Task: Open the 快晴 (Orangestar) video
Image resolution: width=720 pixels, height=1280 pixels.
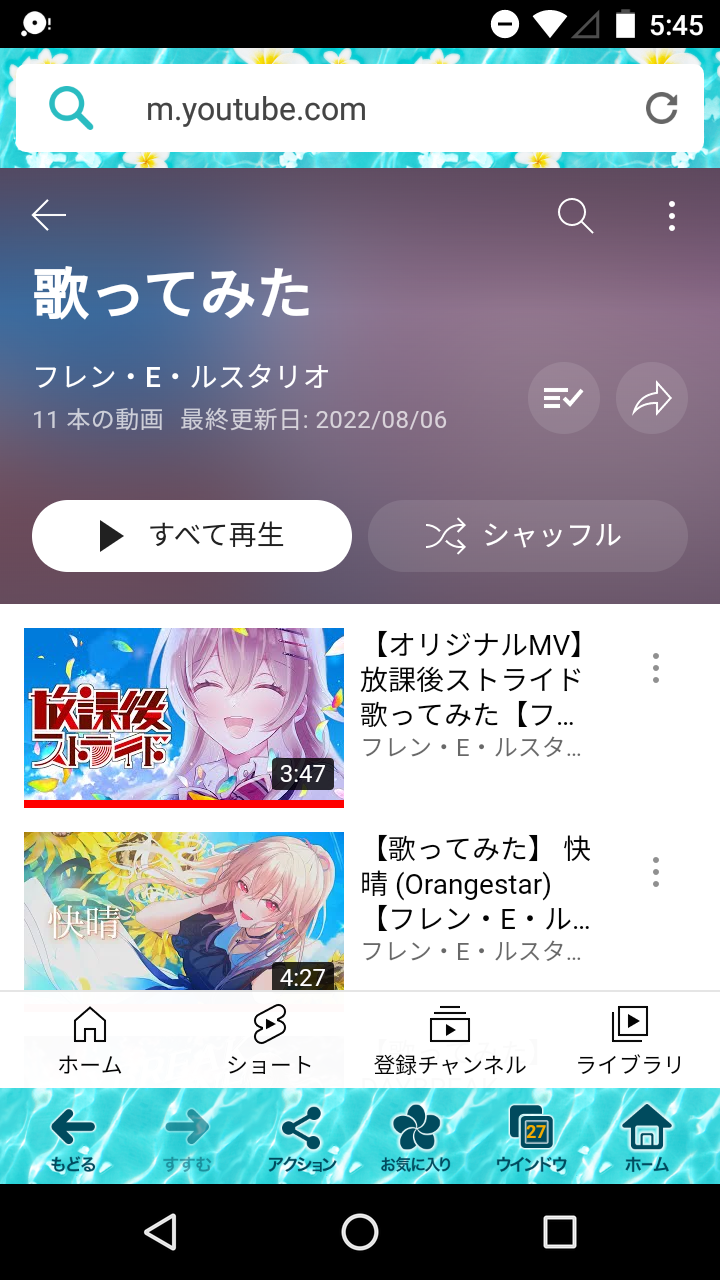Action: (x=184, y=910)
